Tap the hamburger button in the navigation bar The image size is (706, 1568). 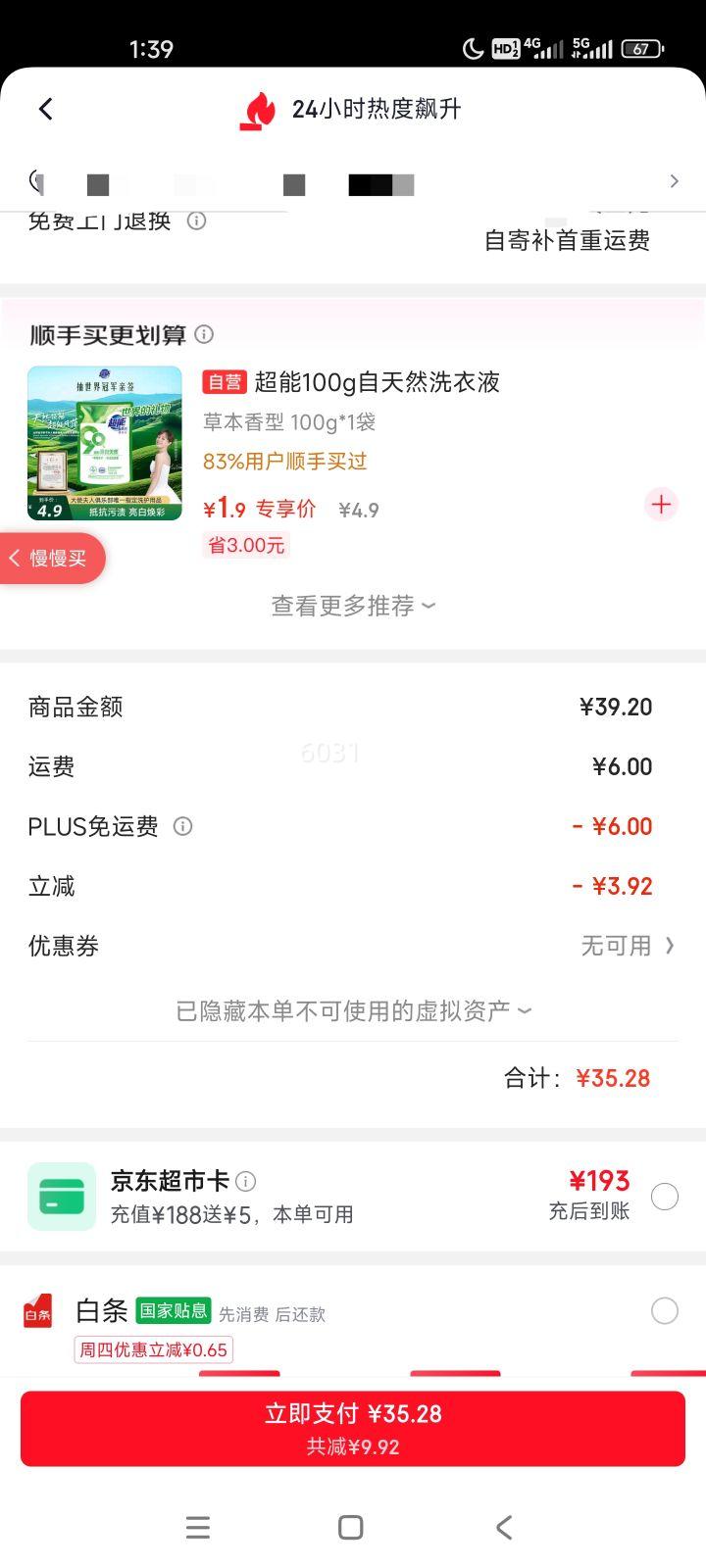[x=198, y=1527]
